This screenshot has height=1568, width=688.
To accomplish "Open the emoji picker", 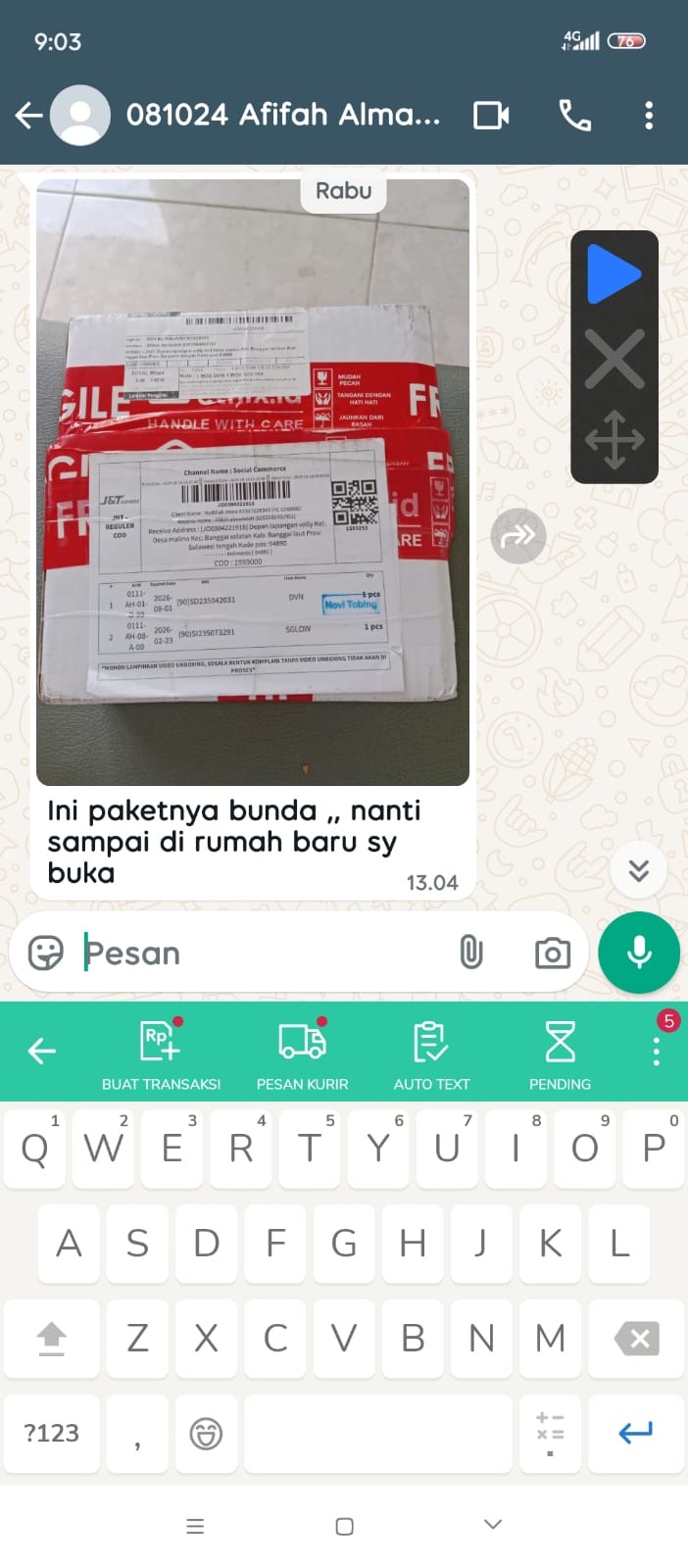I will (x=46, y=953).
